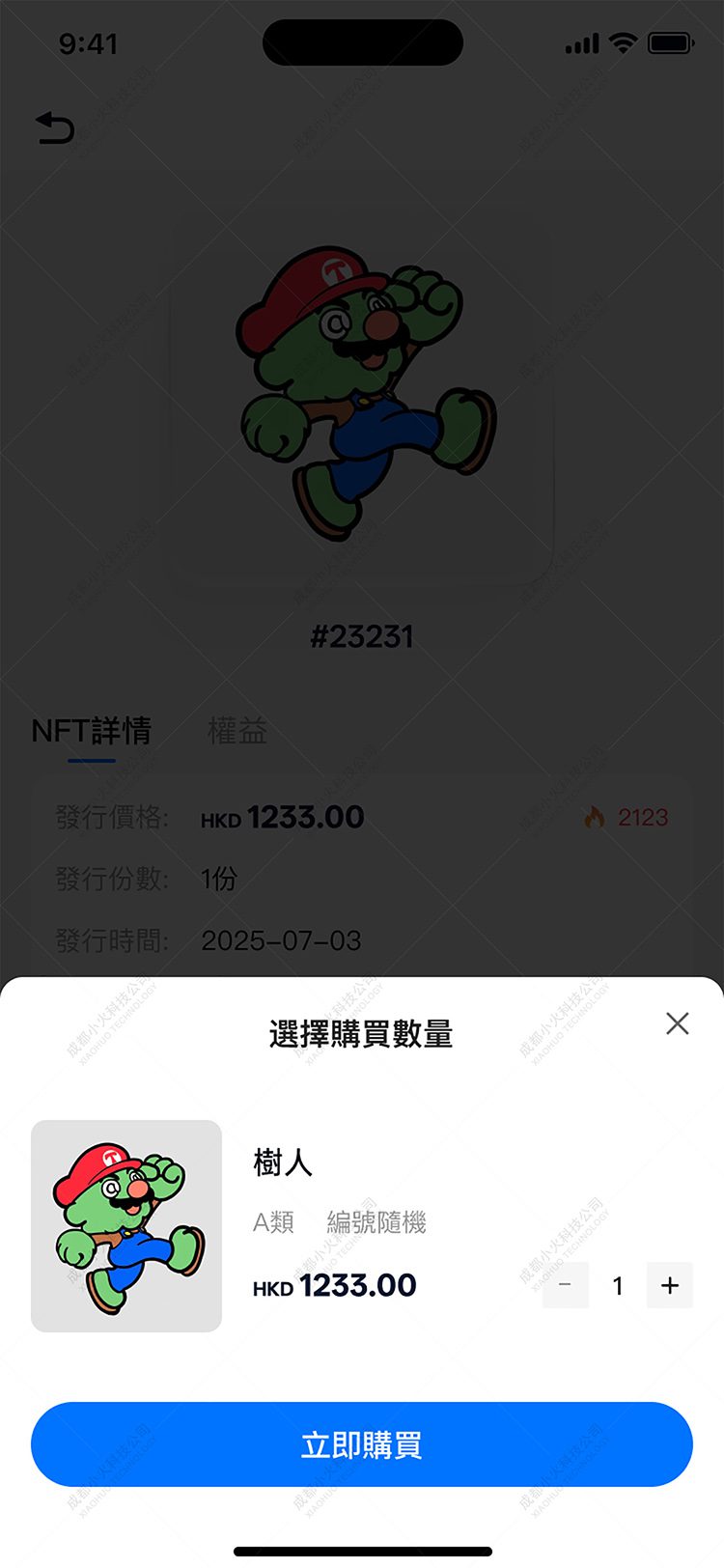
Task: Tap the #23231 token number
Action: click(362, 635)
